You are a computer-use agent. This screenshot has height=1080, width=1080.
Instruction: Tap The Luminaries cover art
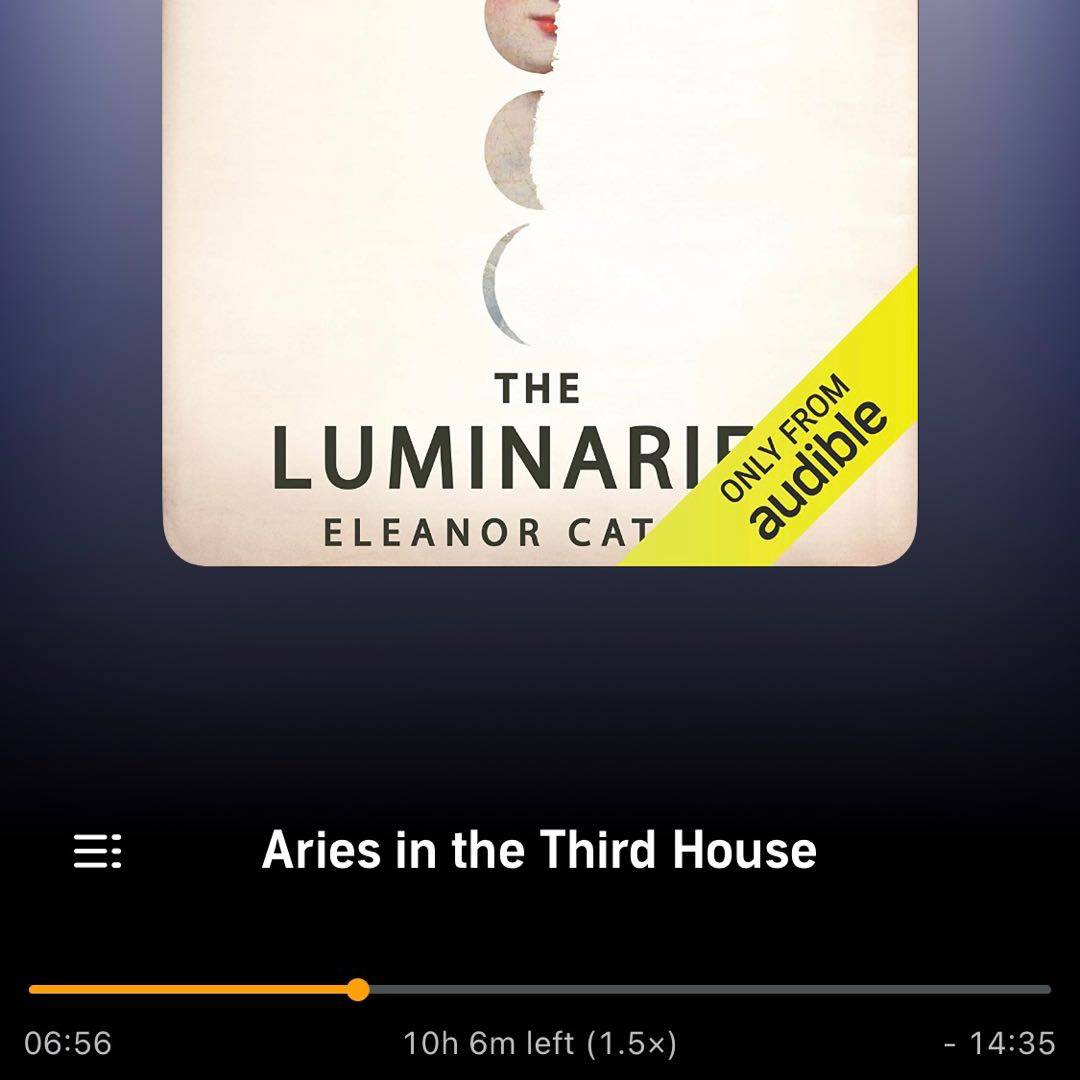(540, 280)
